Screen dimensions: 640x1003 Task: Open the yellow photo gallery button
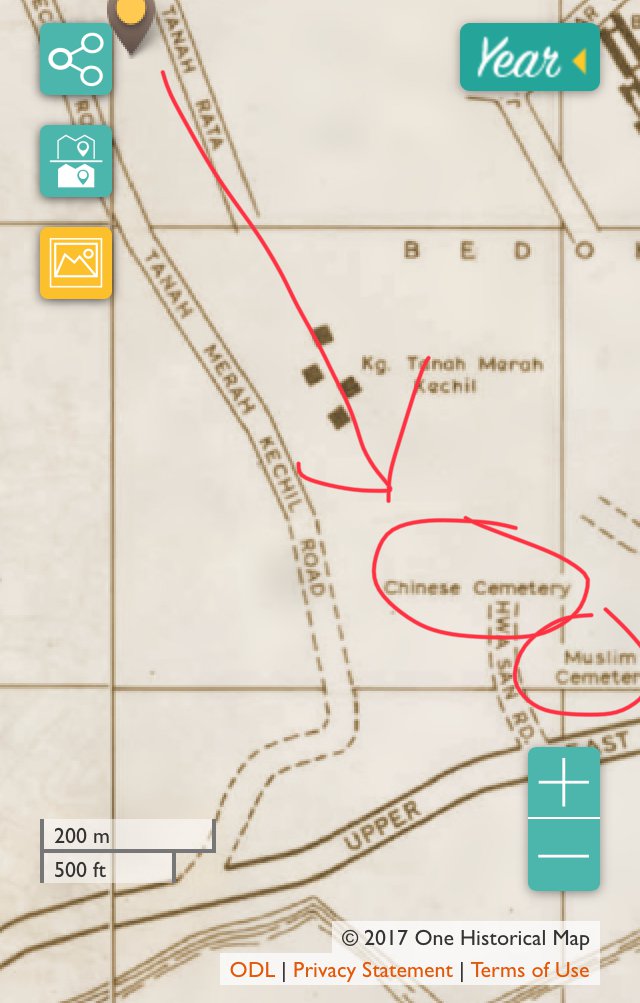pos(76,263)
